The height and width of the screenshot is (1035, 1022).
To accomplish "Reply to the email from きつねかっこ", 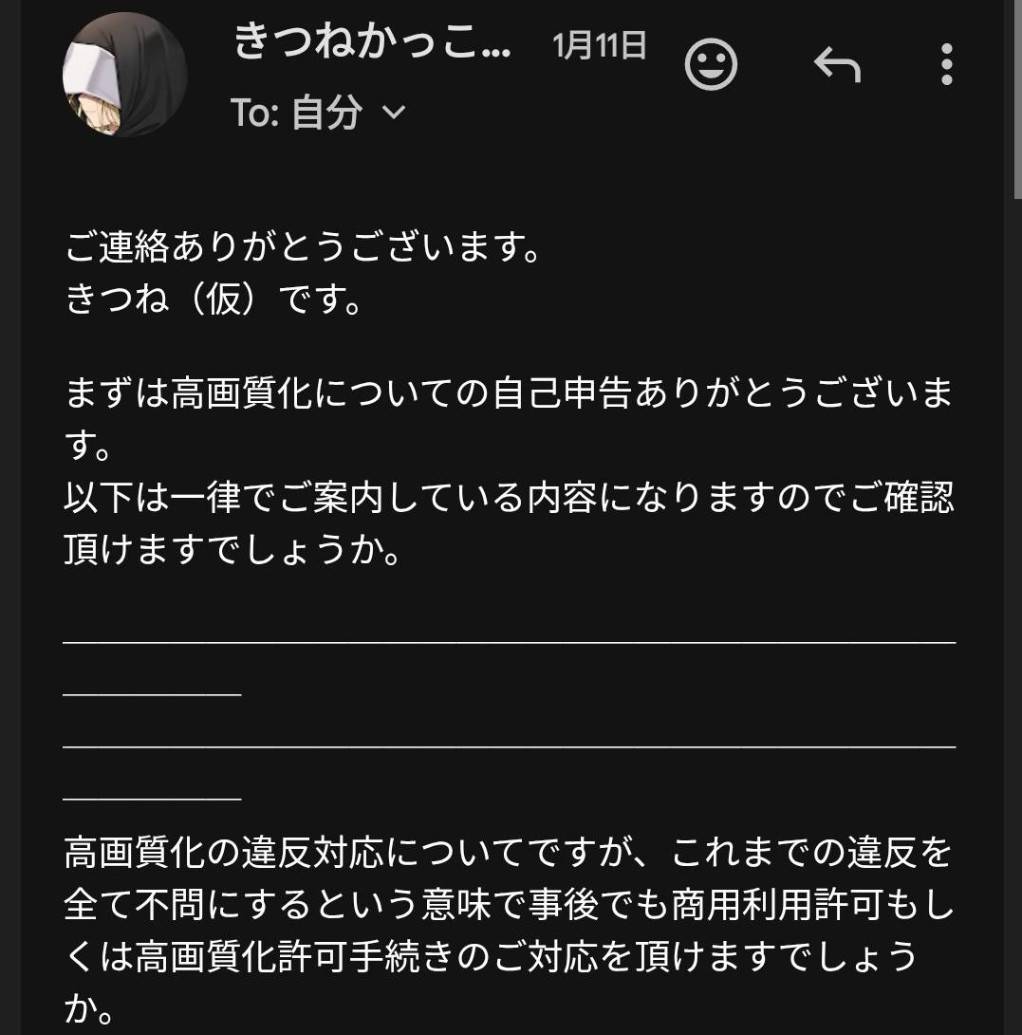I will coord(837,66).
